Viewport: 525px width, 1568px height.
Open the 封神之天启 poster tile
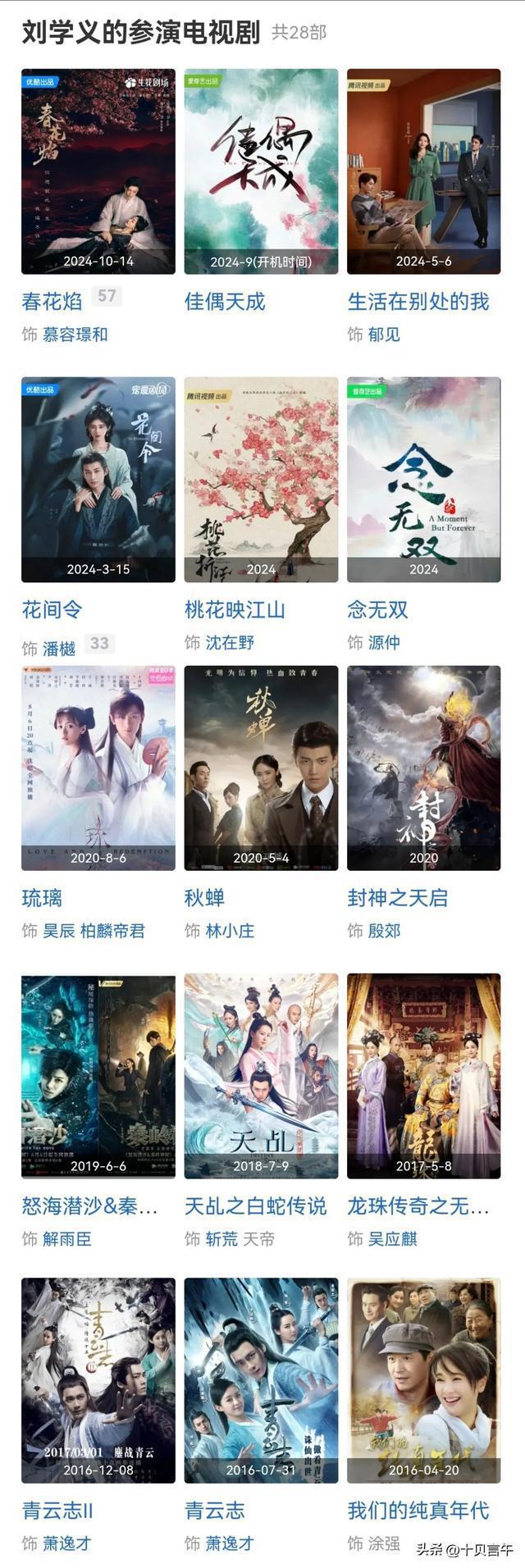pos(423,768)
